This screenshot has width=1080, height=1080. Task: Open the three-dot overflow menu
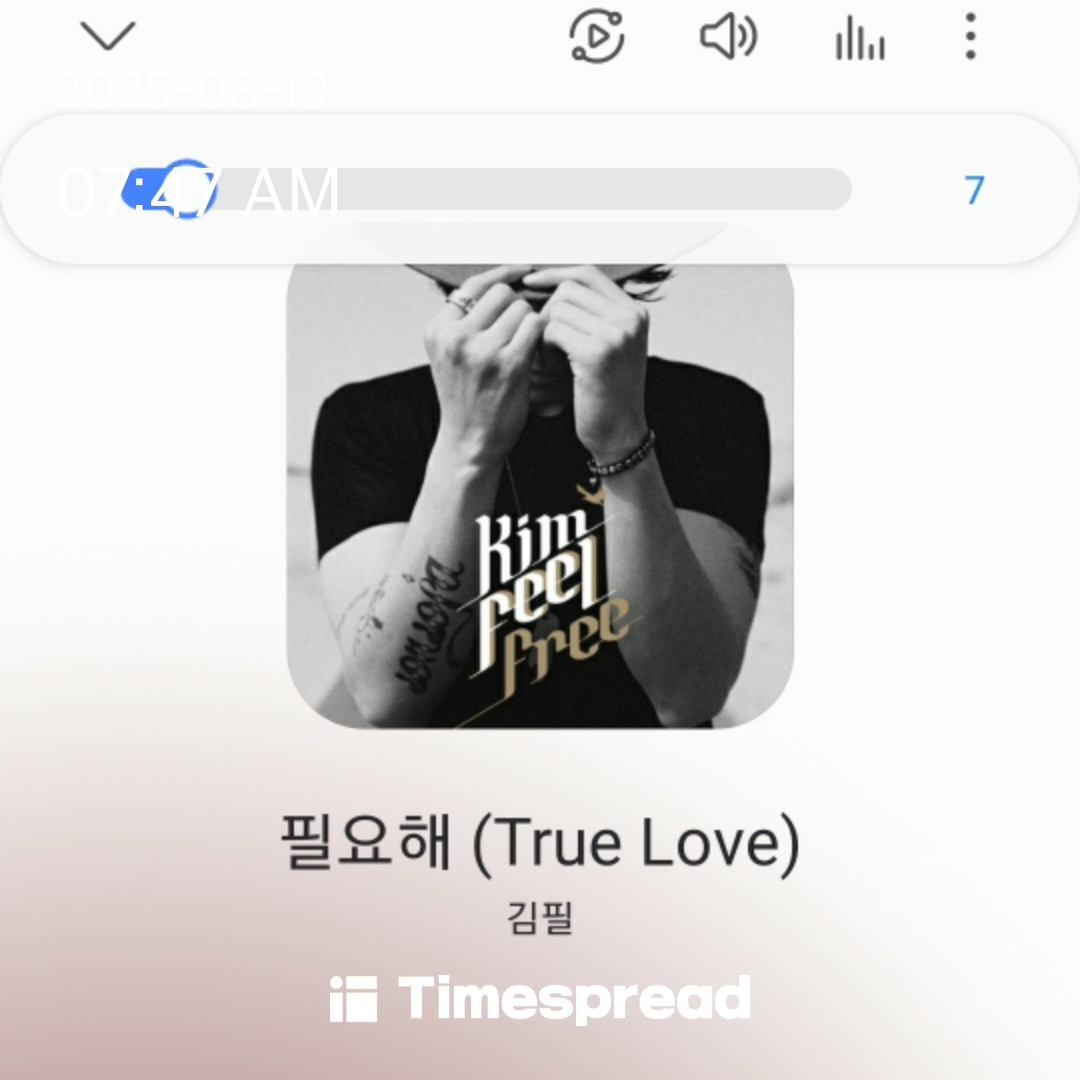[x=970, y=37]
